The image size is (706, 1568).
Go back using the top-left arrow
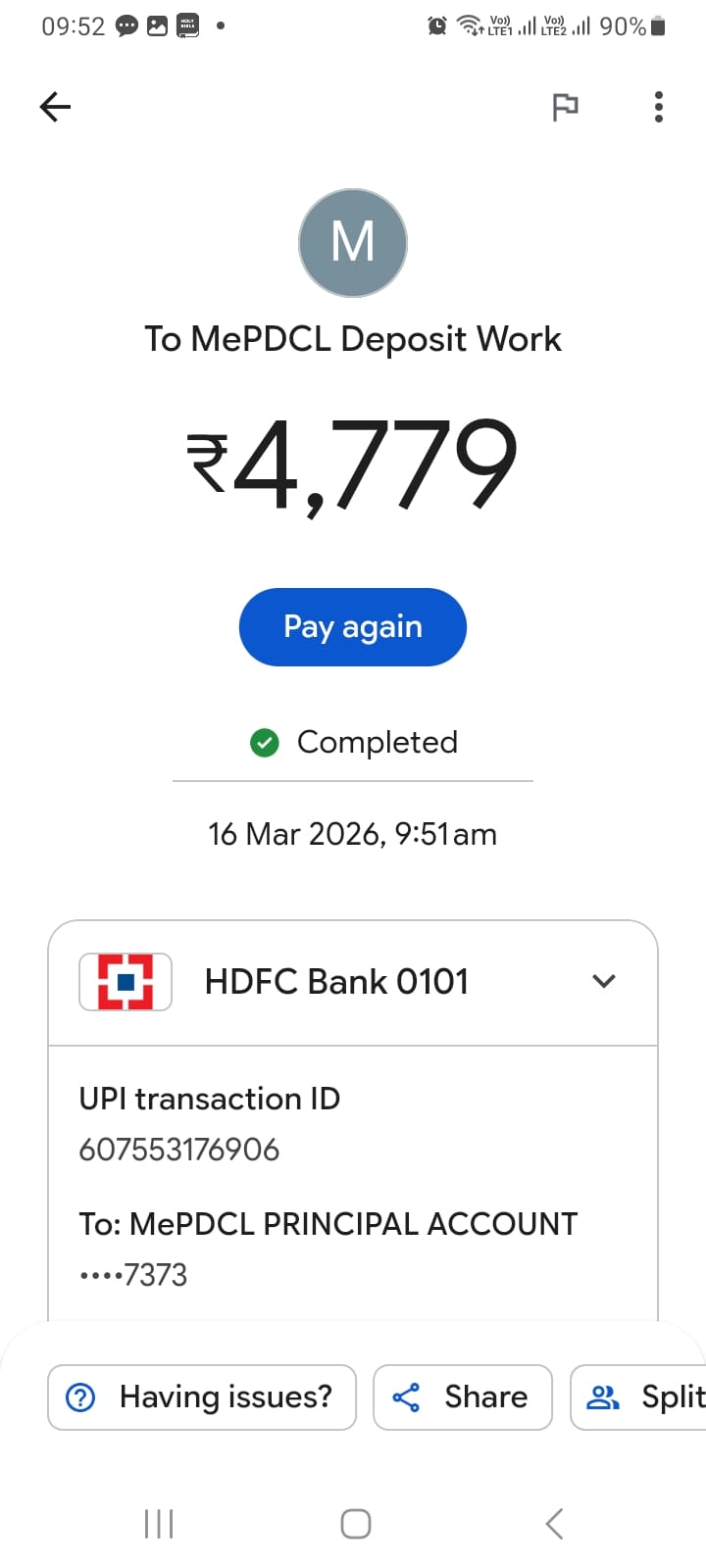[x=56, y=107]
